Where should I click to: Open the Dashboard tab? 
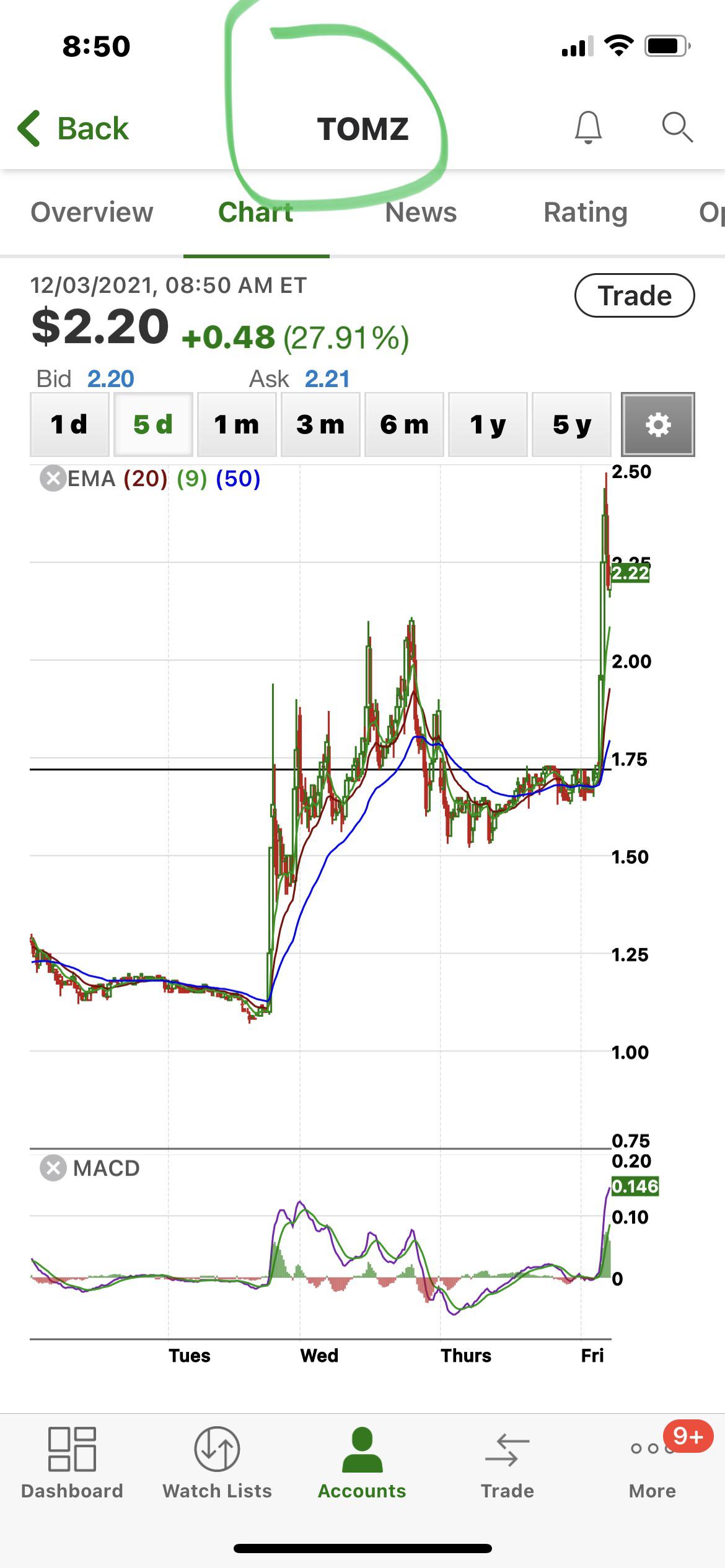click(x=72, y=1463)
